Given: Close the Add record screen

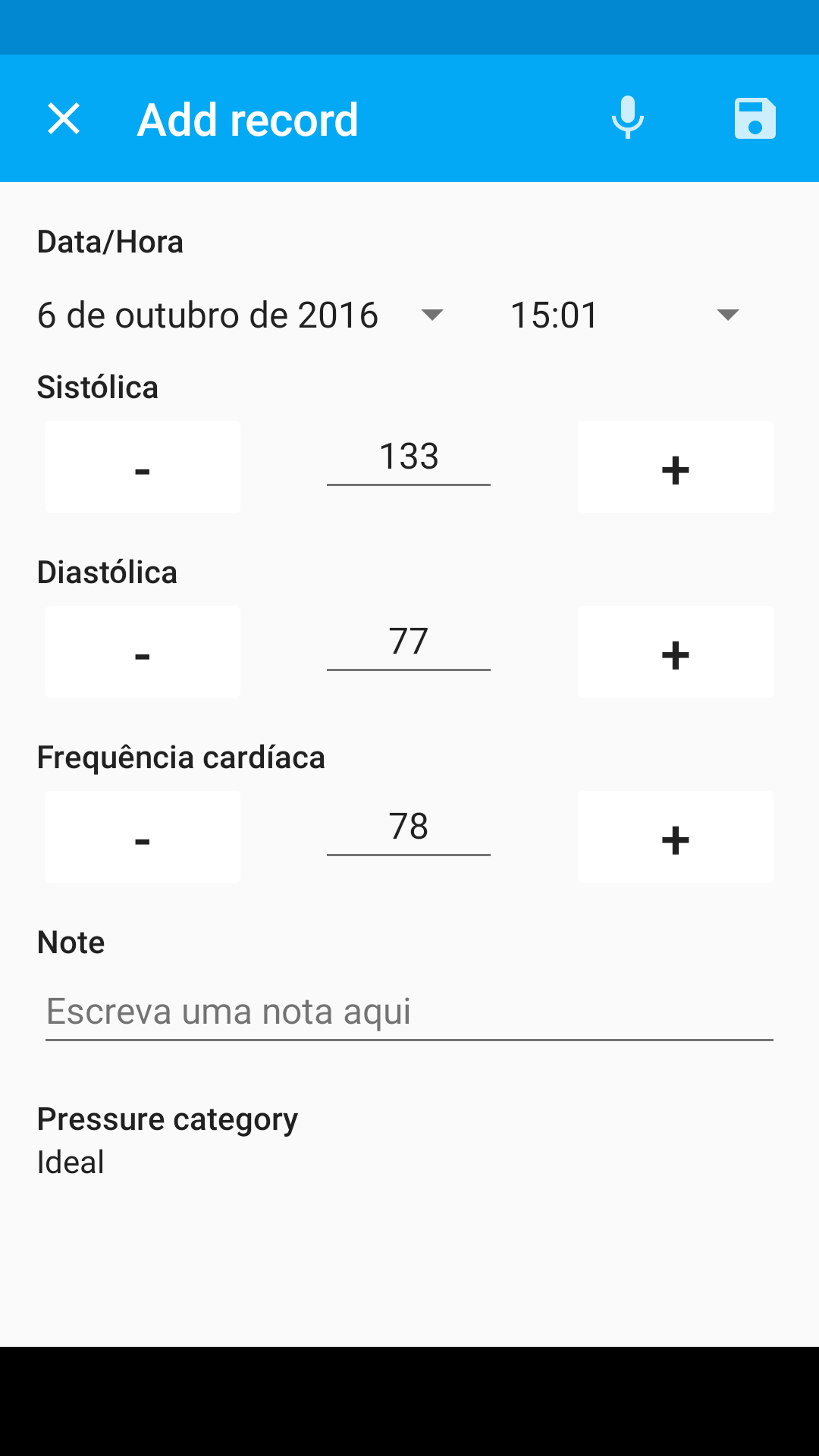Looking at the screenshot, I should tap(64, 119).
